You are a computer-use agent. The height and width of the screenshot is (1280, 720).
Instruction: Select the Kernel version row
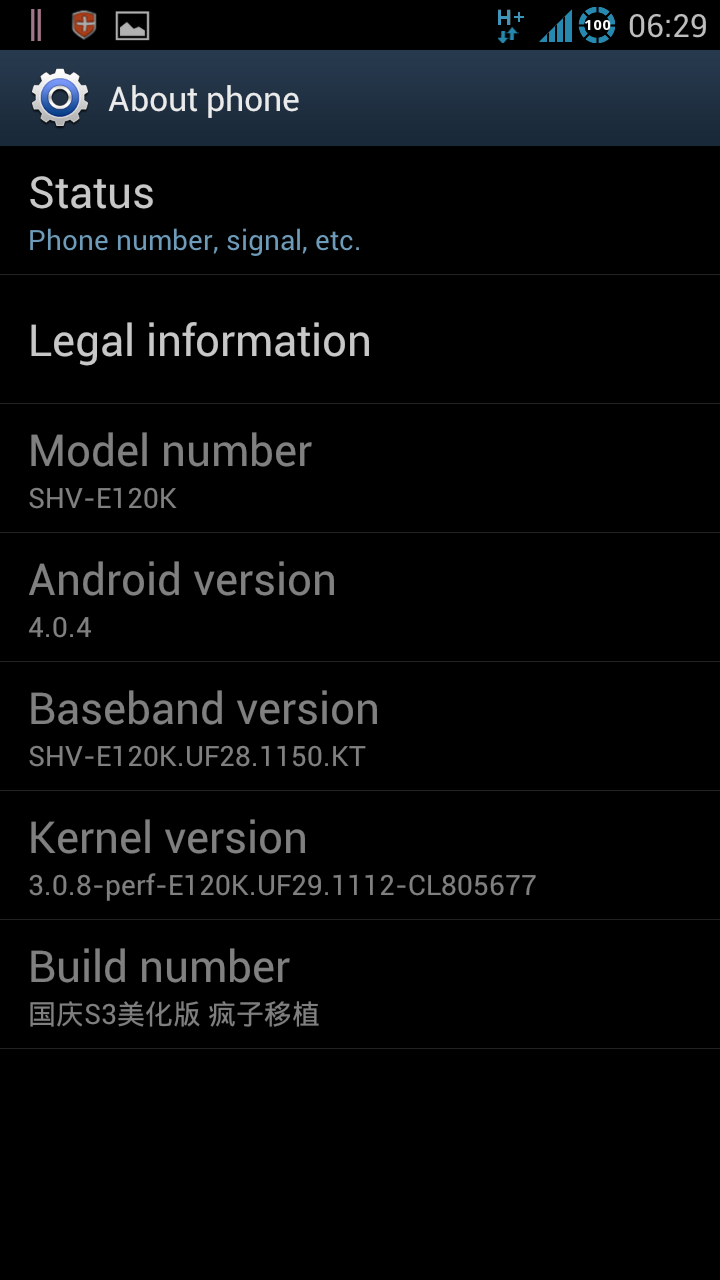coord(360,855)
